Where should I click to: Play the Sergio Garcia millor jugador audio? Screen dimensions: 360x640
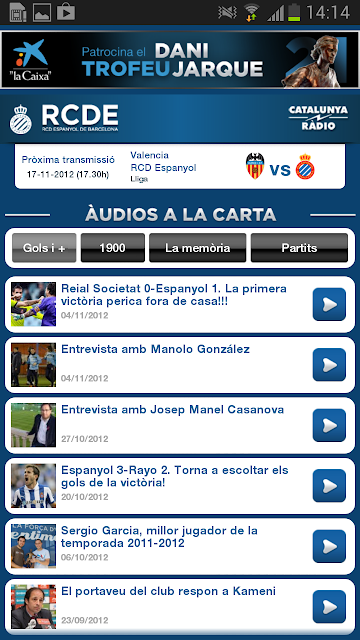(x=329, y=546)
